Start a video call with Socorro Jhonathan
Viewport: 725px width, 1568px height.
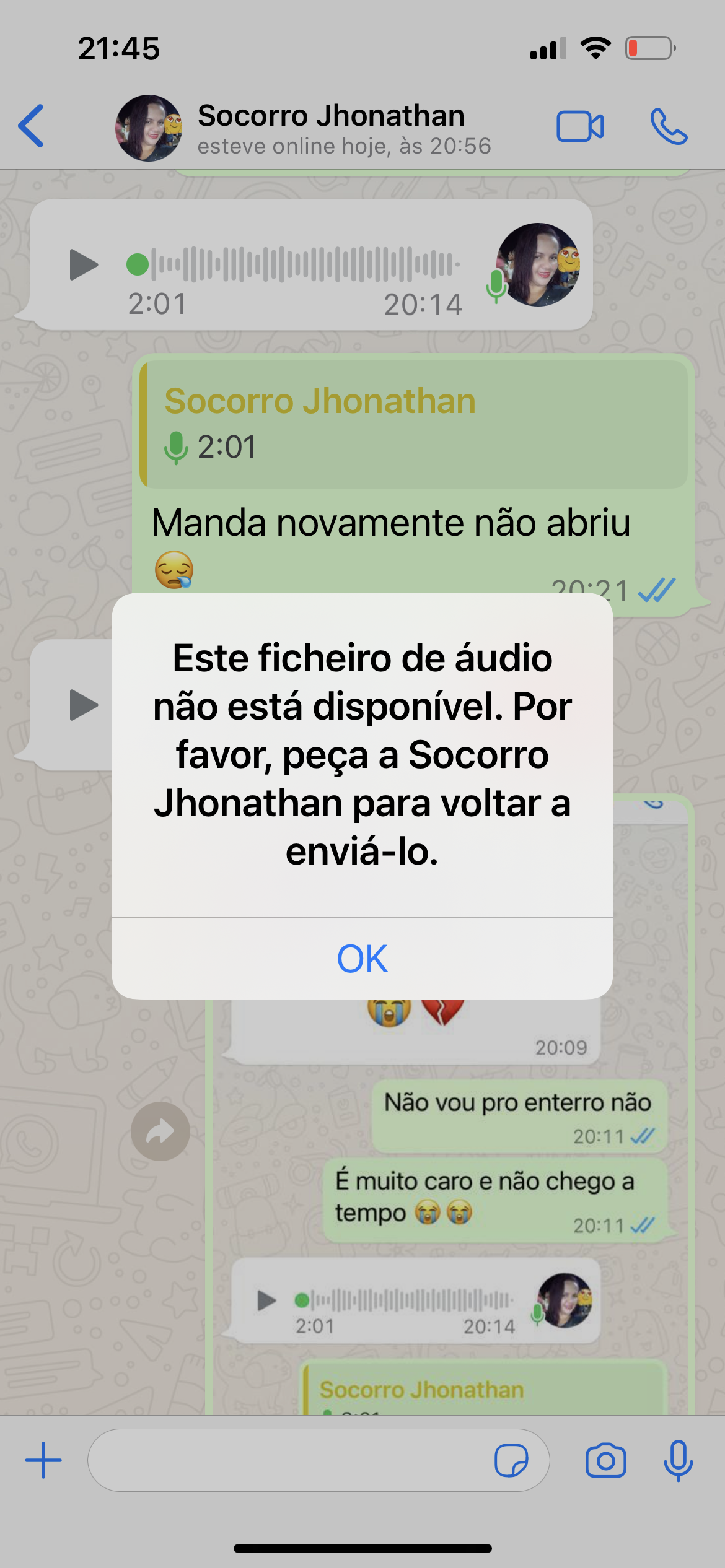(580, 127)
